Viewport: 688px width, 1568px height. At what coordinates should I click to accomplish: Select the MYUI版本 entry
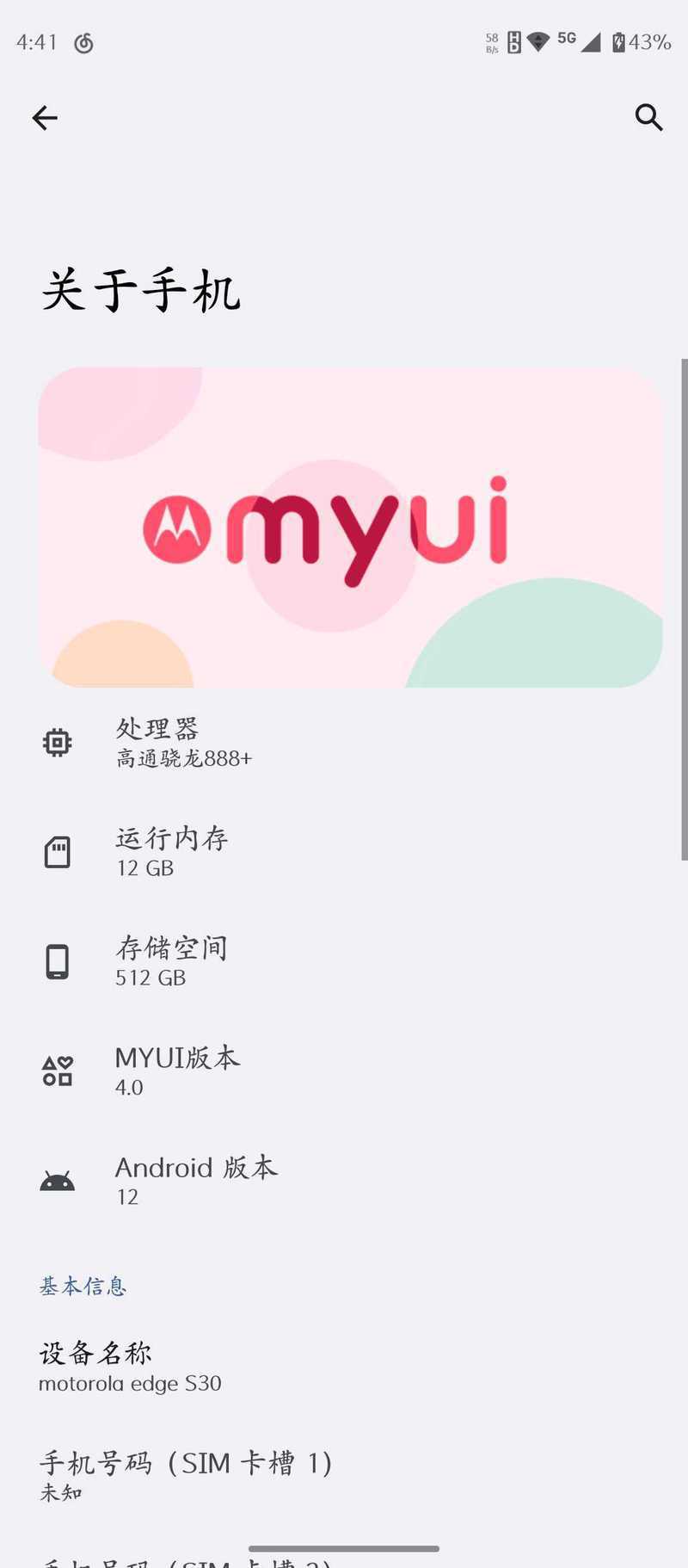[x=344, y=1071]
